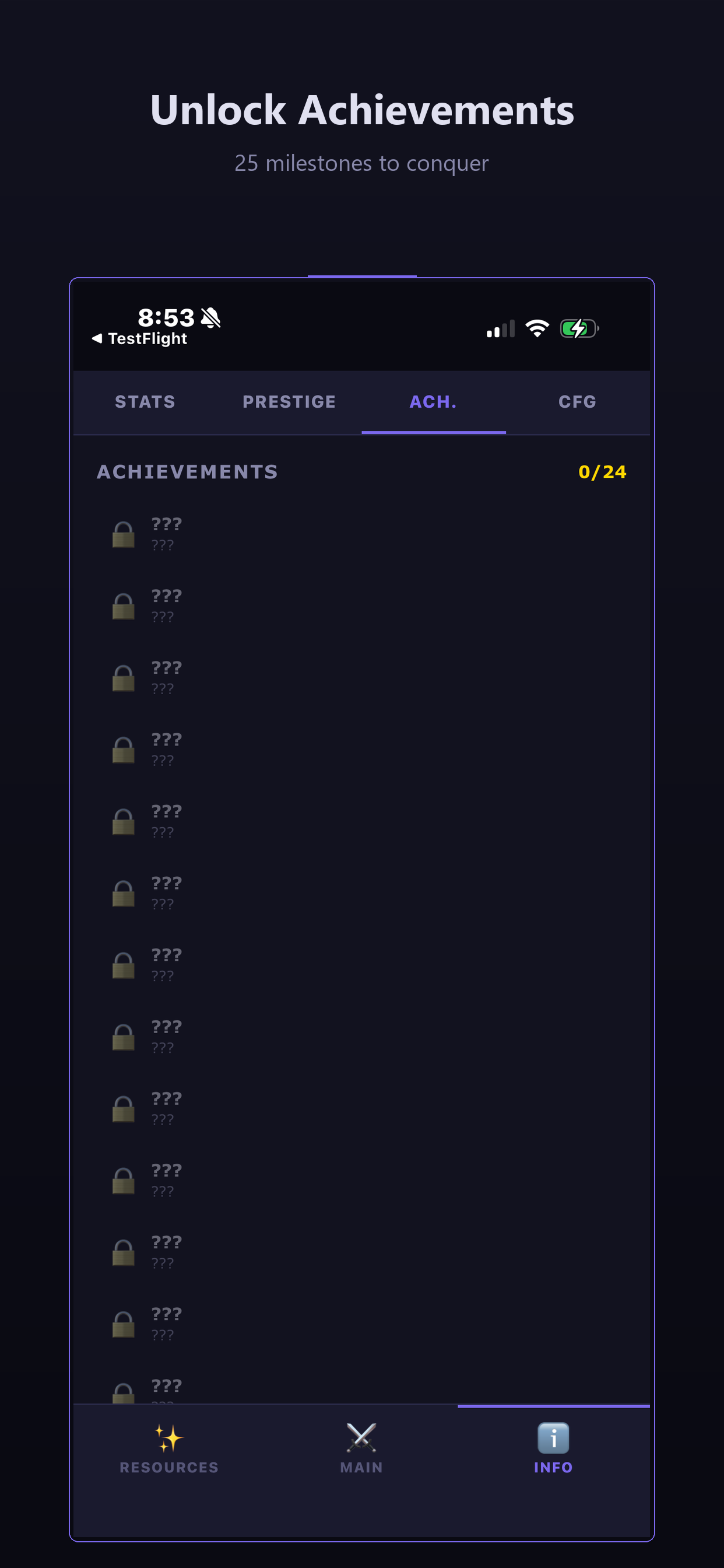Tap the padlock on the last visible achievement
724x1568 pixels.
(x=122, y=1392)
